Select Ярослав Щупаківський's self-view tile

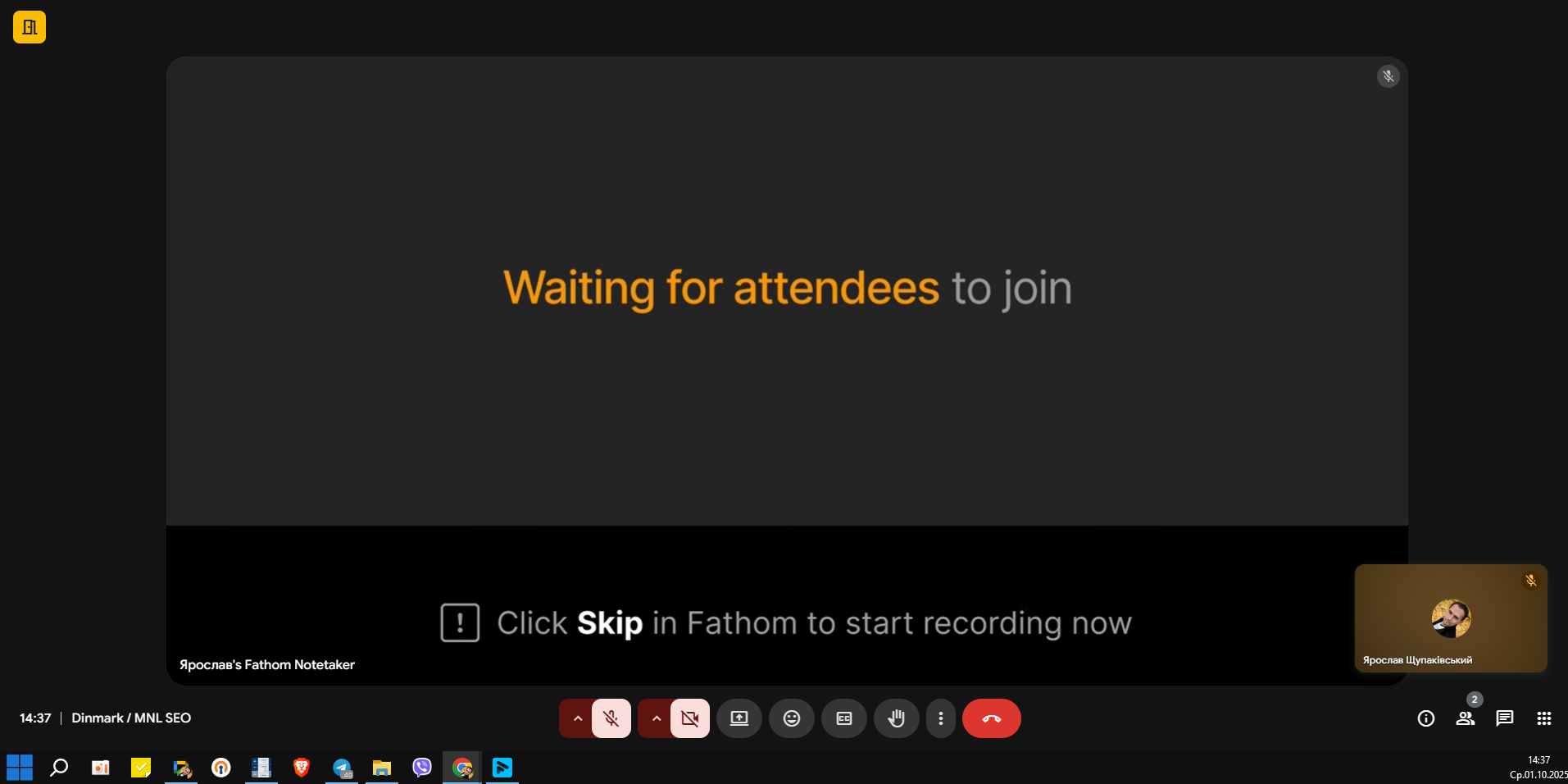click(1451, 618)
